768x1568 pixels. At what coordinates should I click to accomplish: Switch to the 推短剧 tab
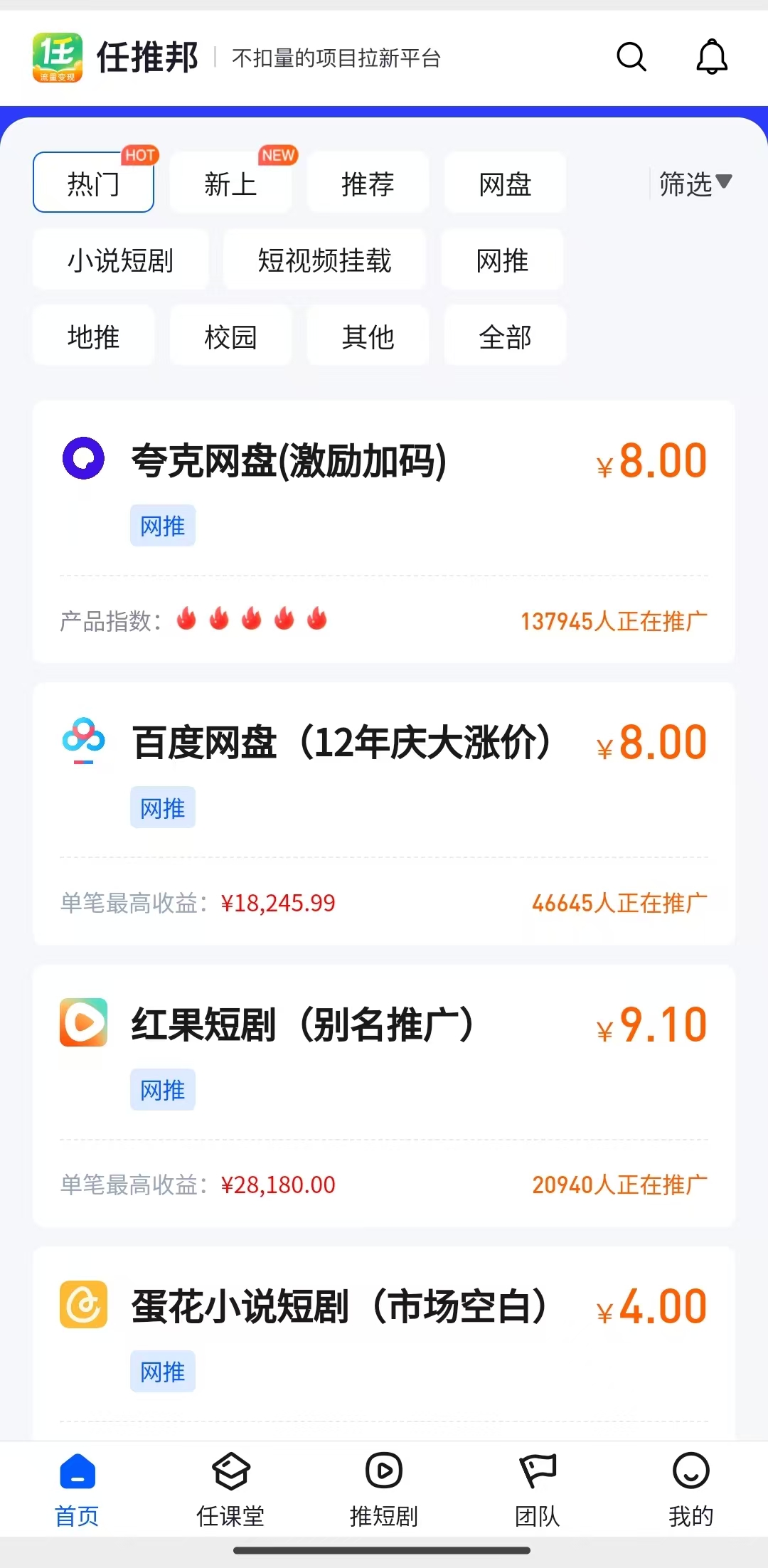coord(384,1489)
